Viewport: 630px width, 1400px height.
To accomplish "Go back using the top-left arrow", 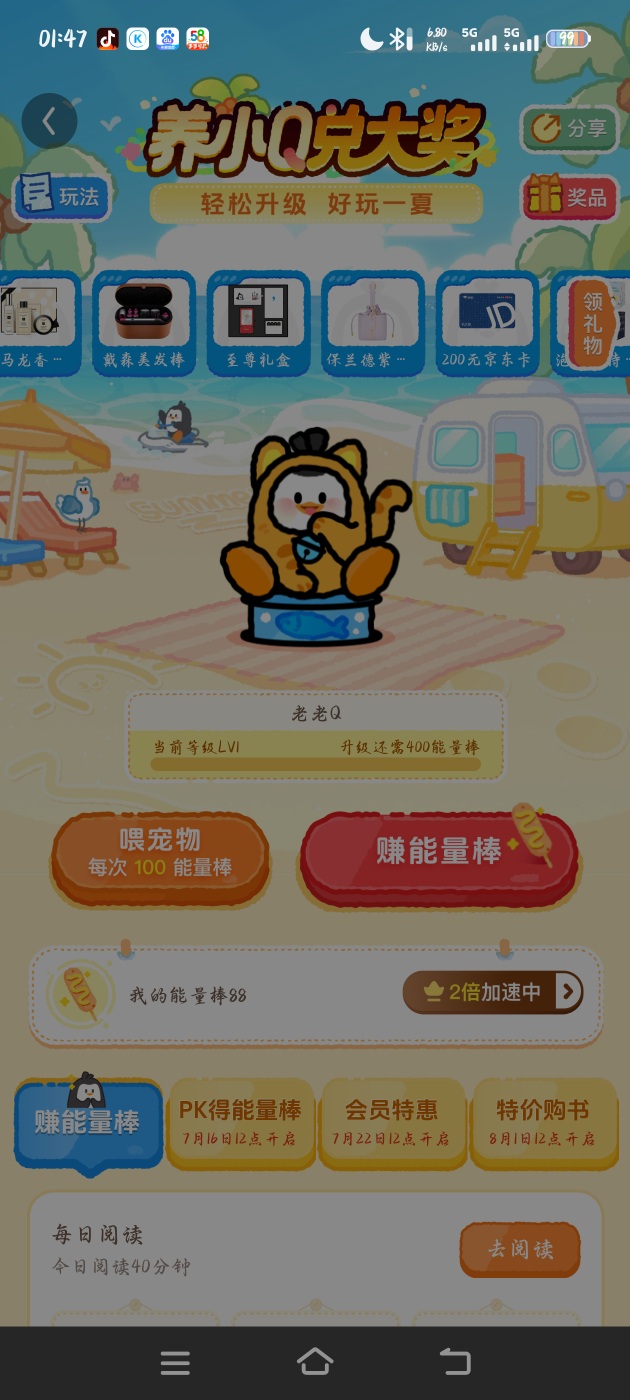I will pyautogui.click(x=48, y=121).
